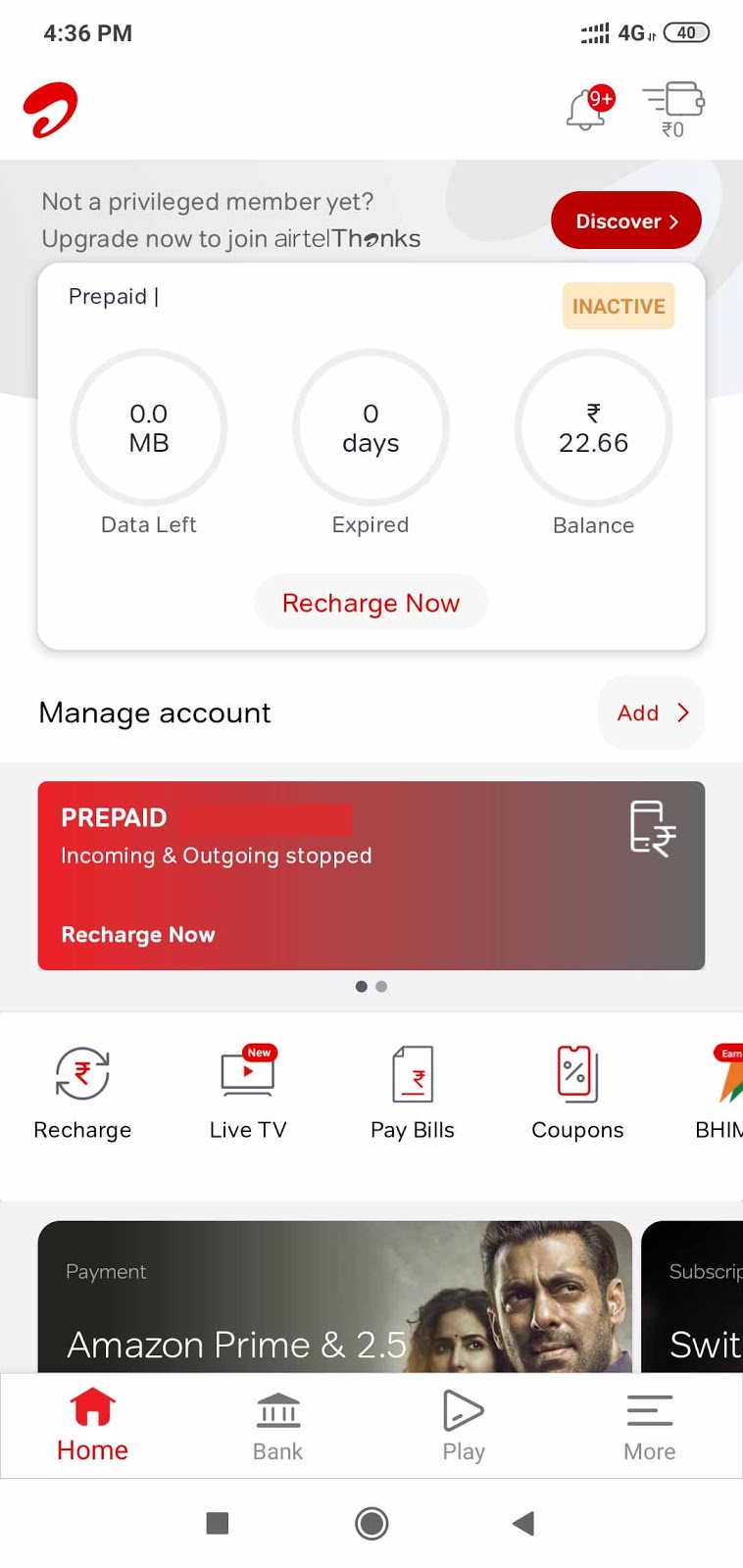Image resolution: width=743 pixels, height=1568 pixels.
Task: Tap Add next to Manage account
Action: click(x=651, y=712)
